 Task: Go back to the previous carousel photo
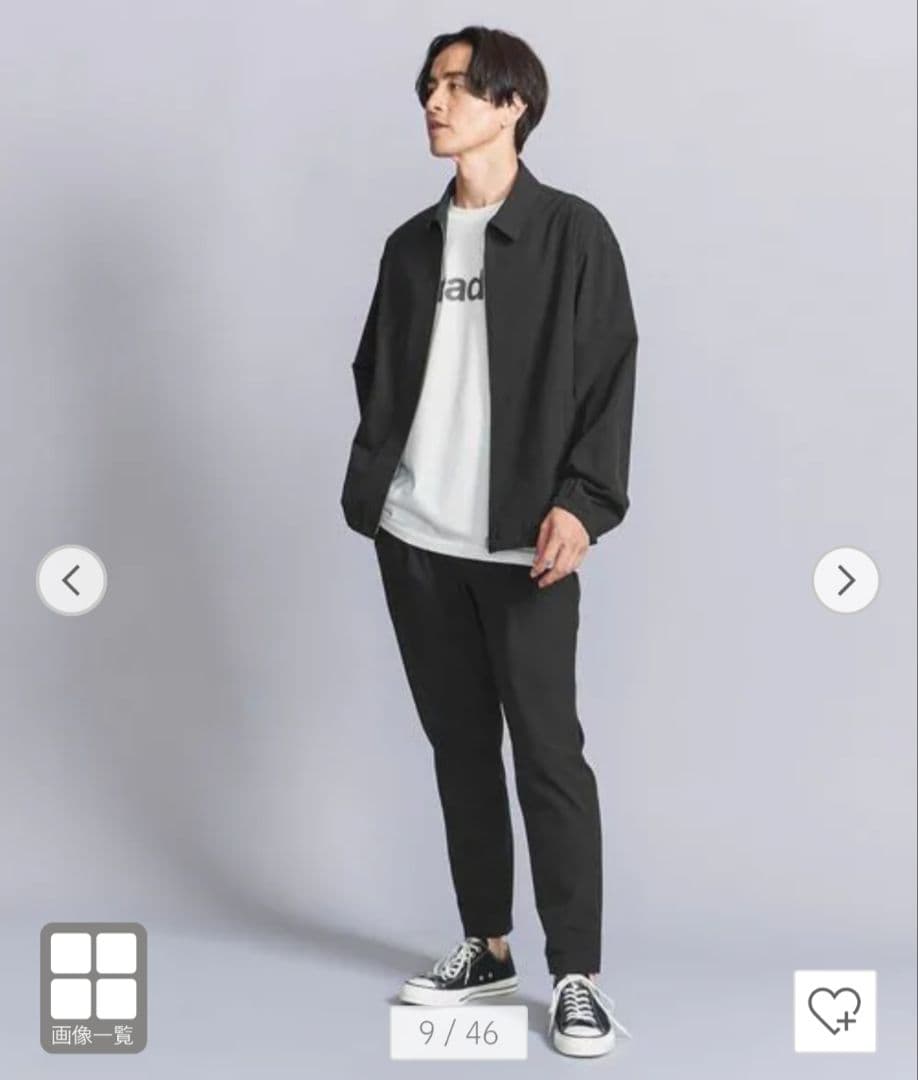click(x=71, y=578)
